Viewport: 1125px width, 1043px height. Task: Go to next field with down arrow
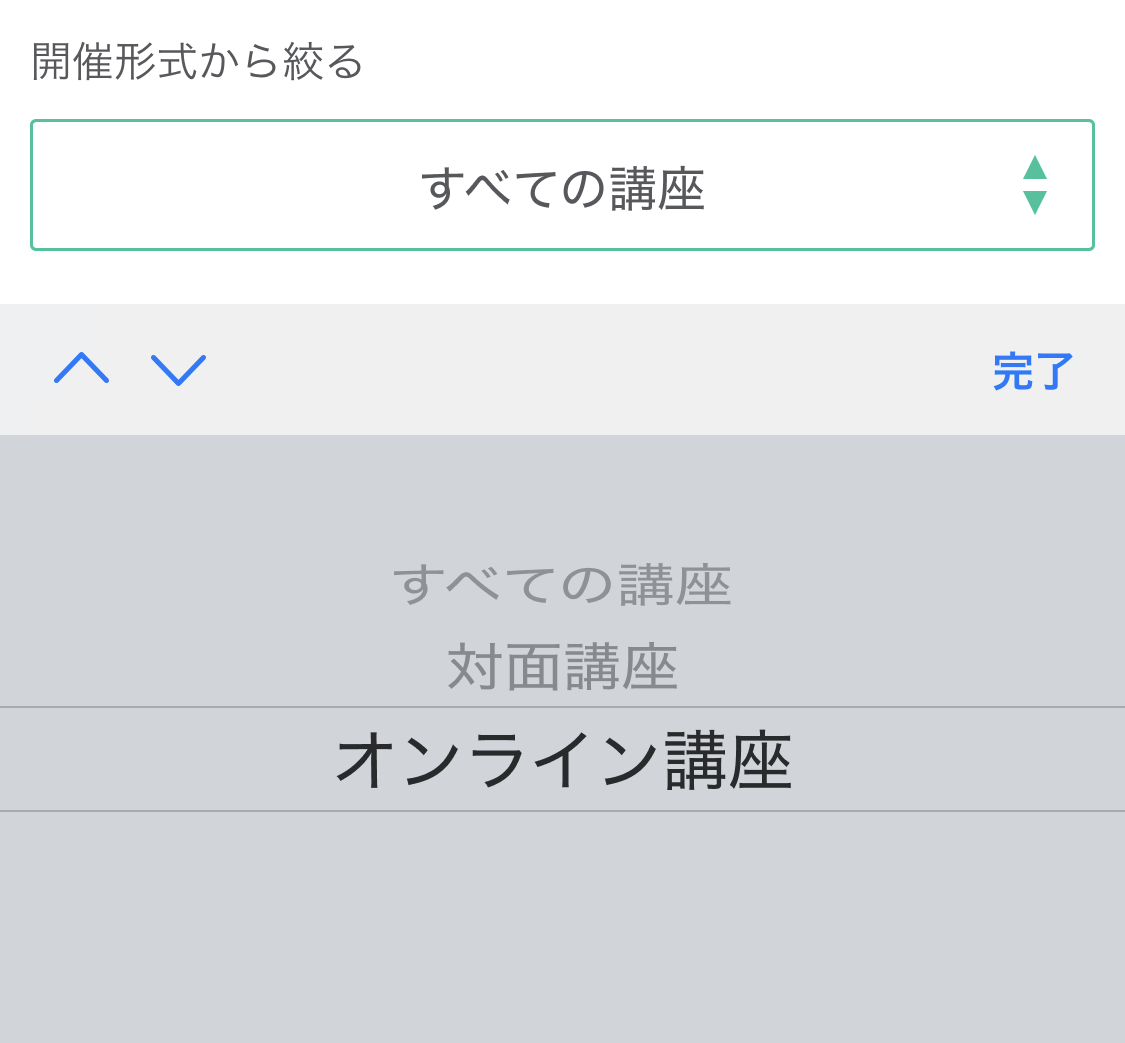click(178, 369)
